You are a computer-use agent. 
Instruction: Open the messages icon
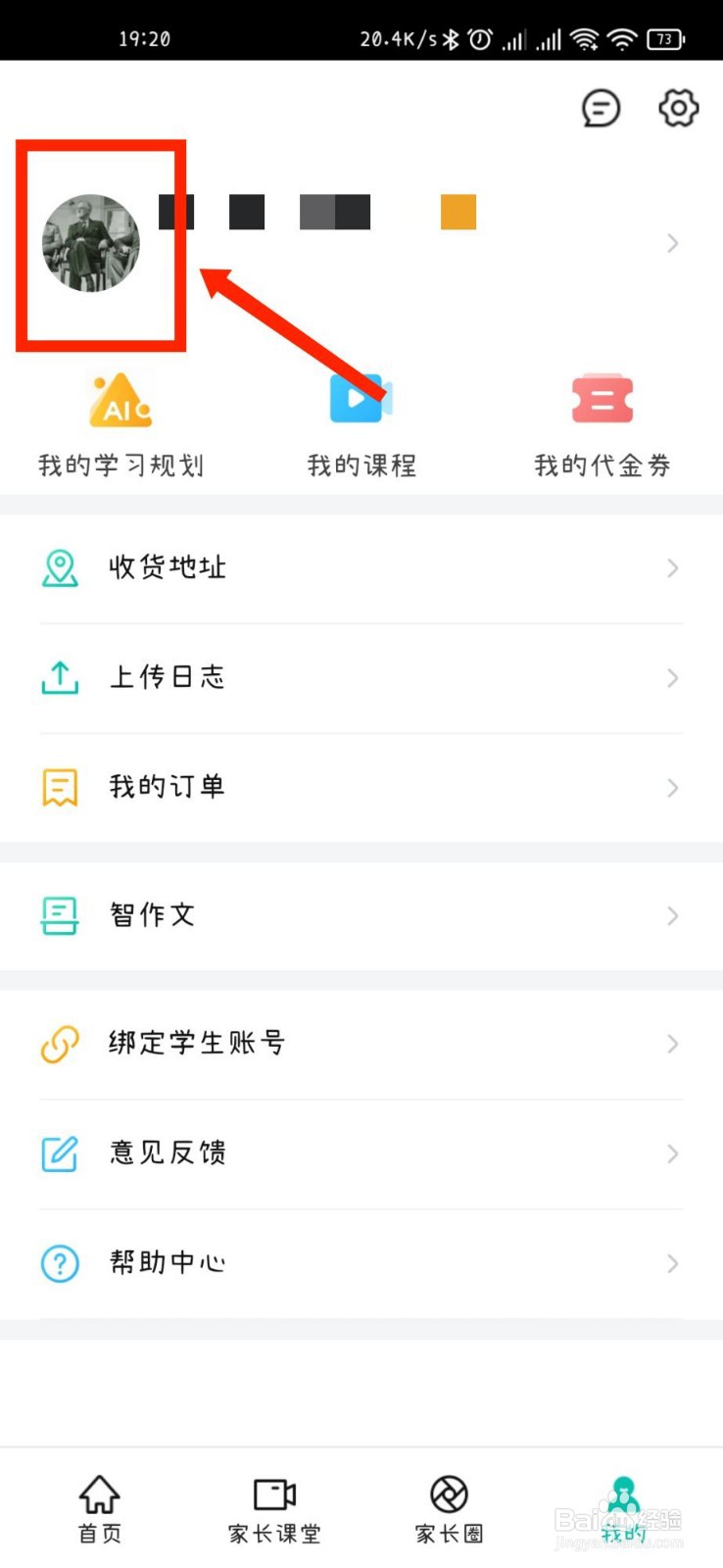[601, 108]
